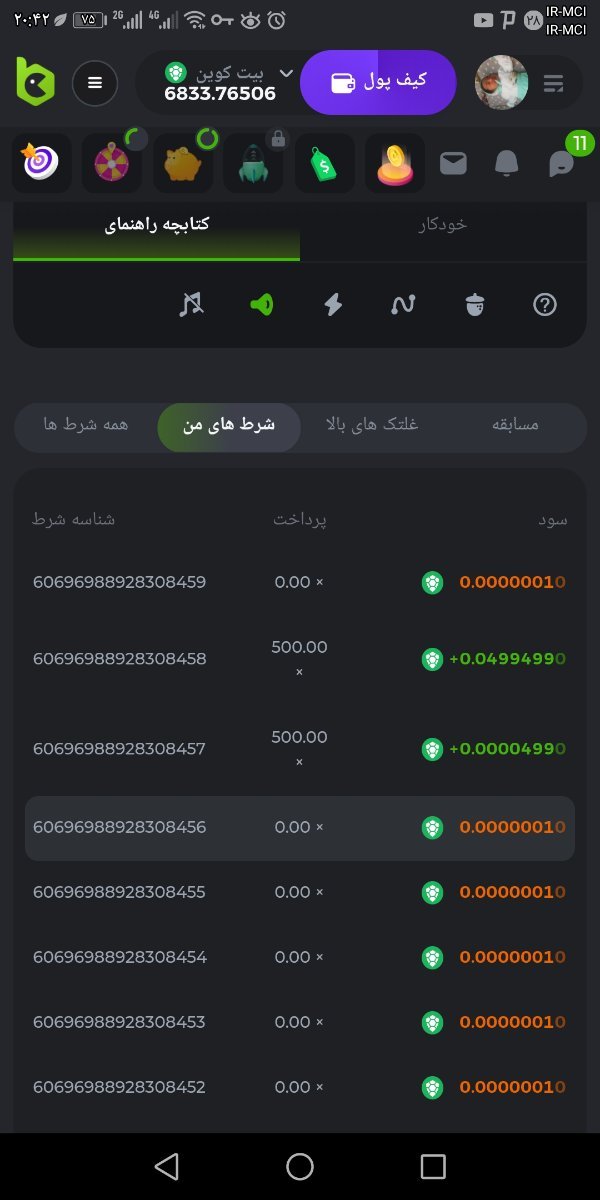The image size is (600, 1200).
Task: Open chat with 11 unread messages
Action: tap(563, 163)
